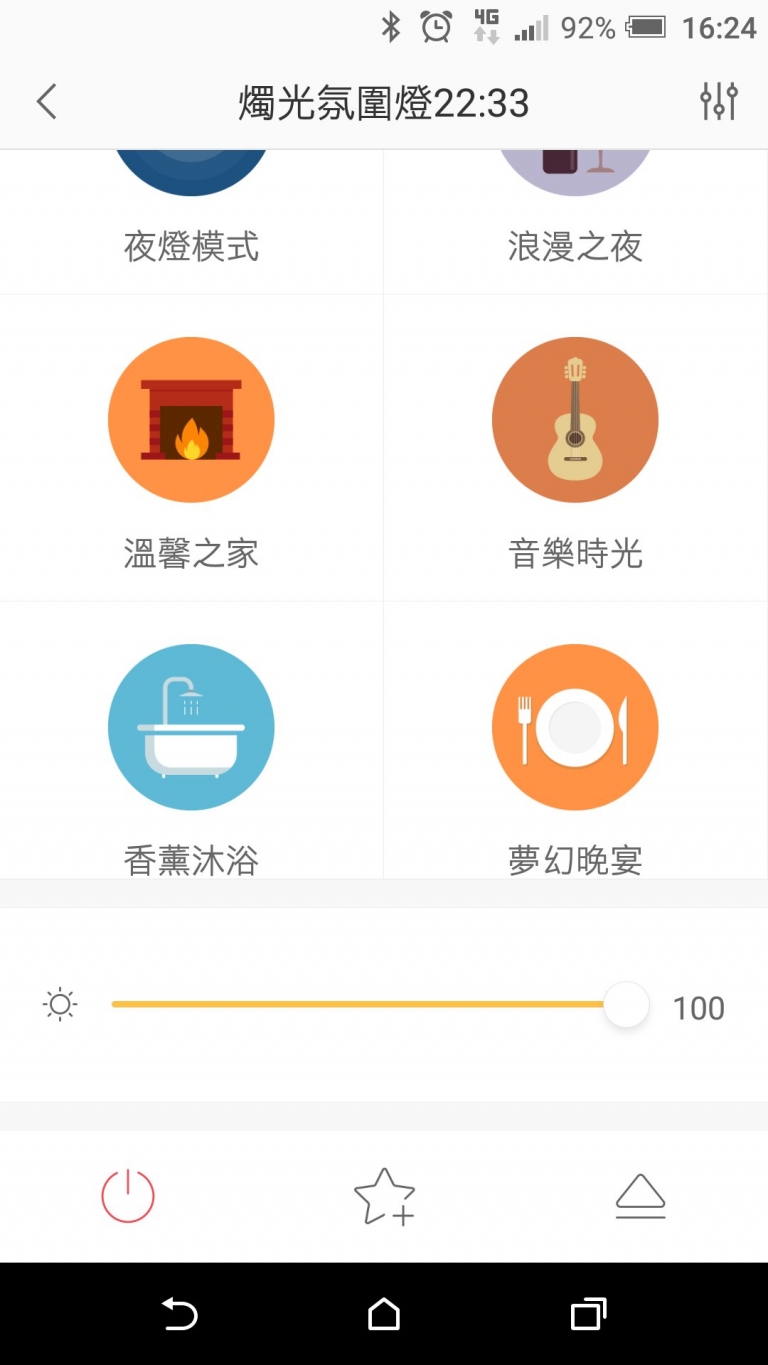Select the 浪漫之夜 scene
Screen dimensions: 768x1365
[575, 222]
